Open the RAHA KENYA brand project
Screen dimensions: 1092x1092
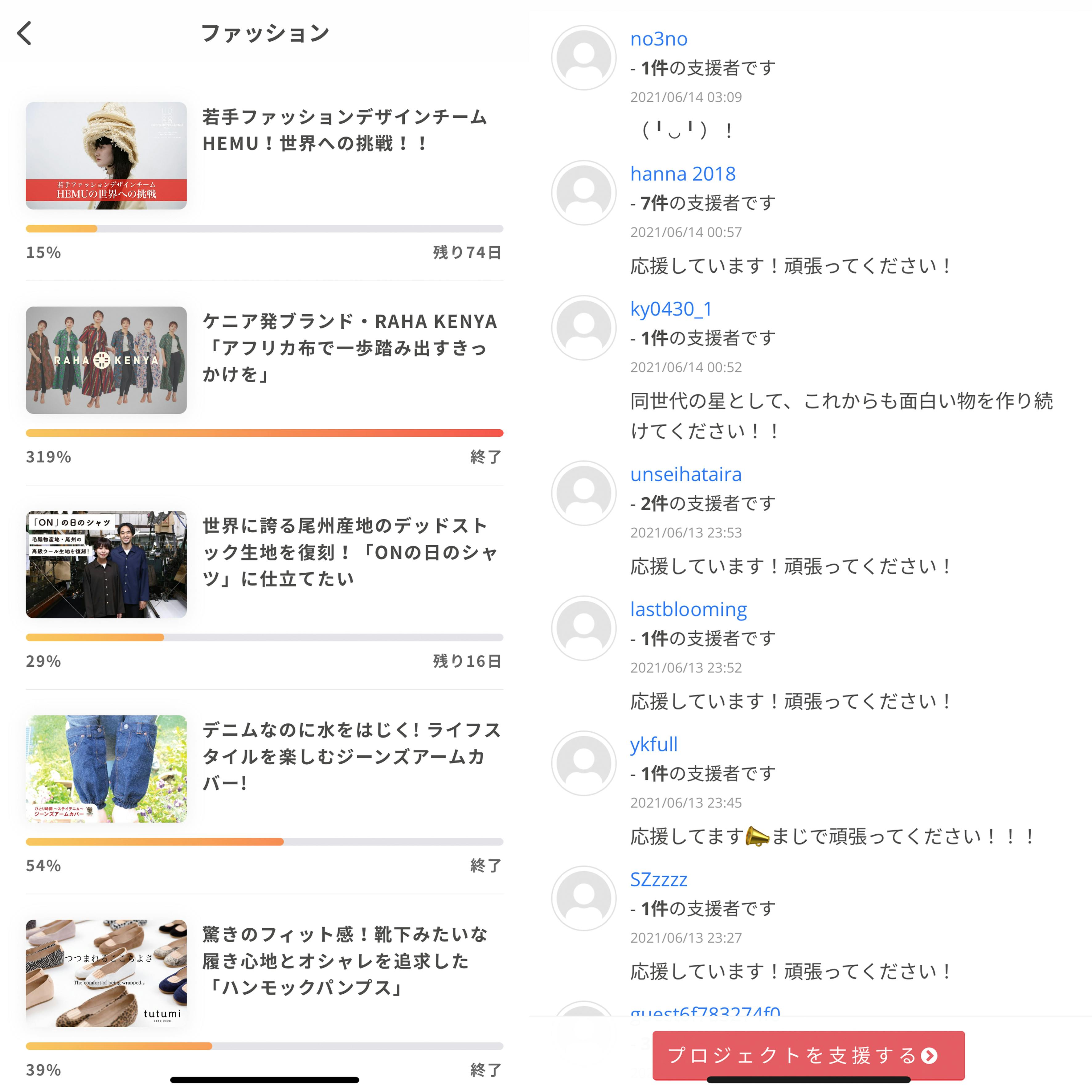click(349, 347)
